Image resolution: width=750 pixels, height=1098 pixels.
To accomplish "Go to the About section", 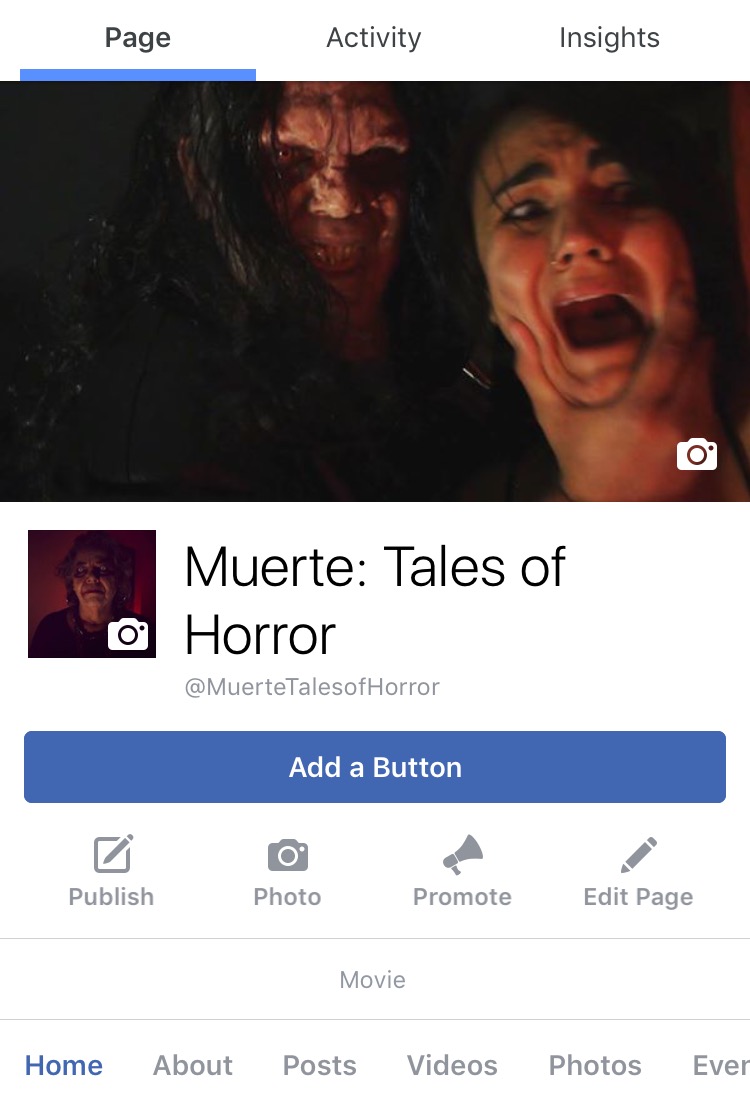I will point(192,1065).
